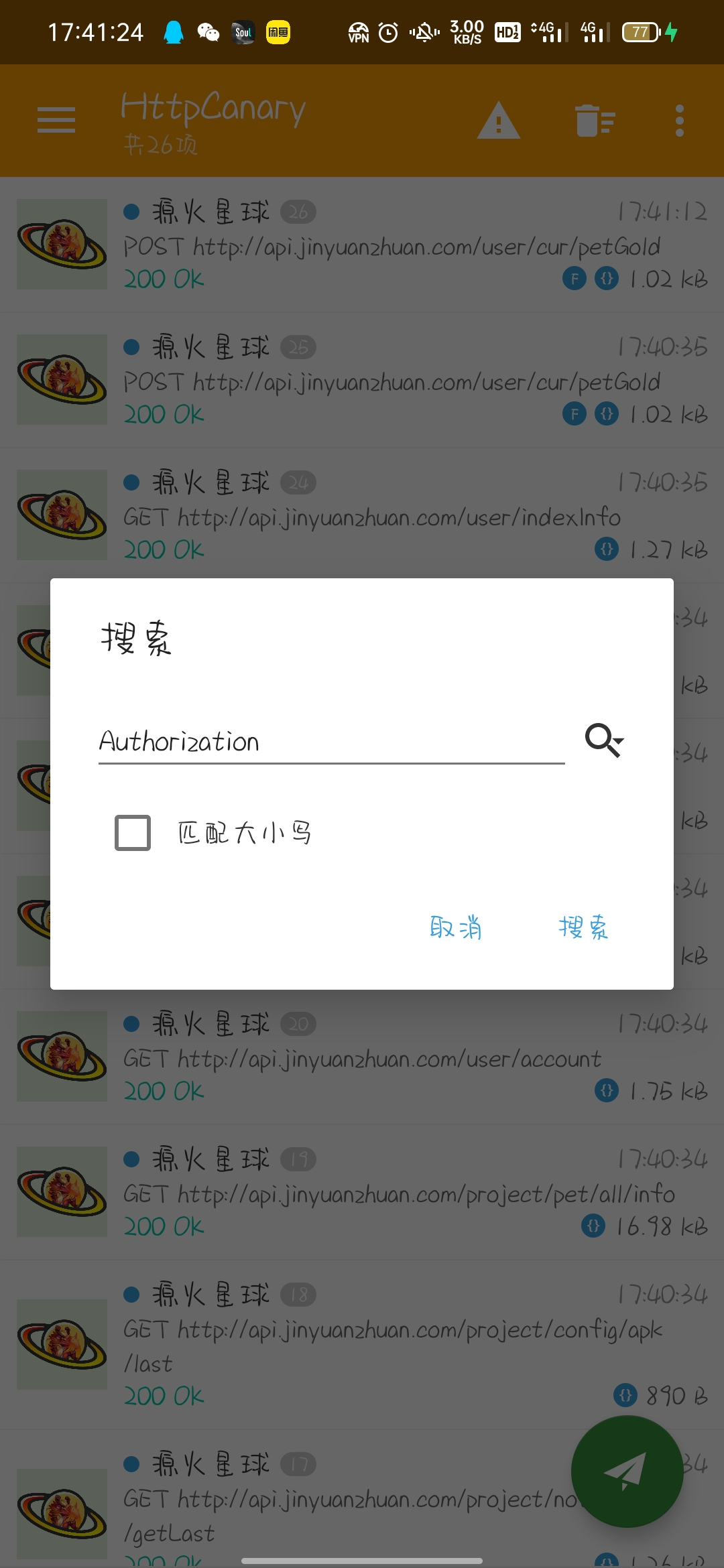The height and width of the screenshot is (1568, 724).
Task: Cancel the search dialog with 取消
Action: [456, 927]
